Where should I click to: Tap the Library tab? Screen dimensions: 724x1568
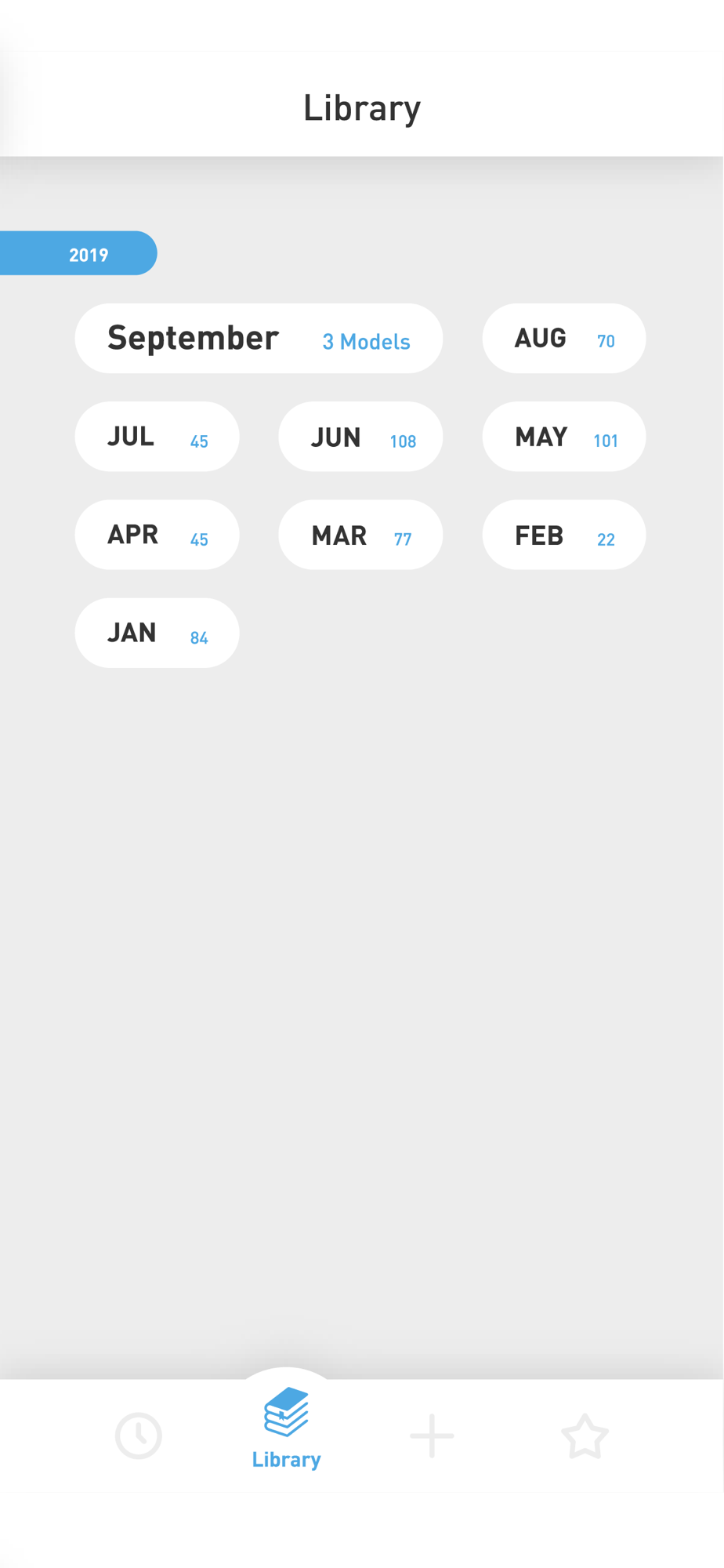[x=286, y=1428]
